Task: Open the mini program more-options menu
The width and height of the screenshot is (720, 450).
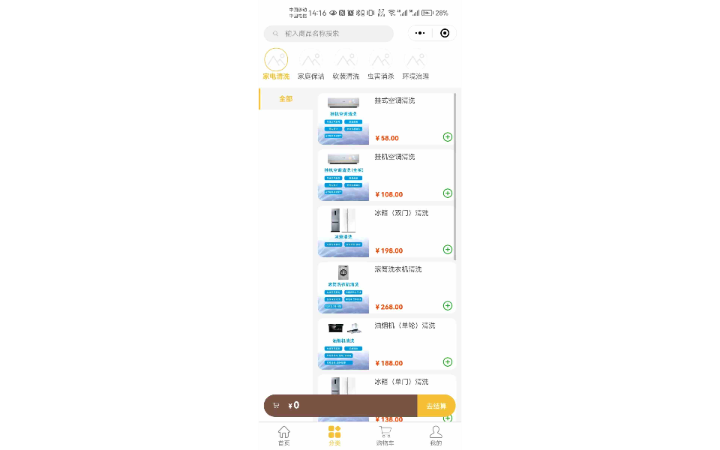Action: [421, 33]
